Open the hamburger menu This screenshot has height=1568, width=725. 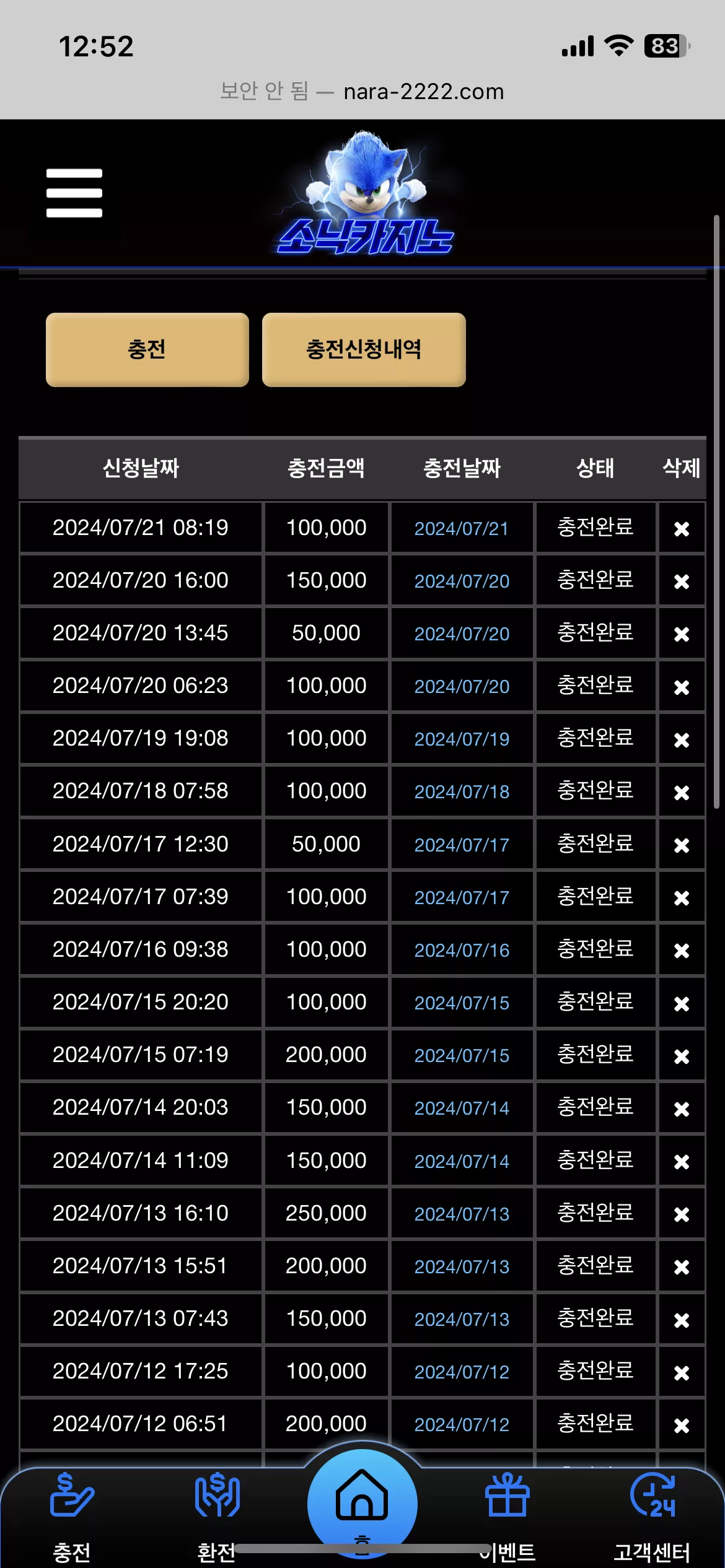pyautogui.click(x=74, y=193)
